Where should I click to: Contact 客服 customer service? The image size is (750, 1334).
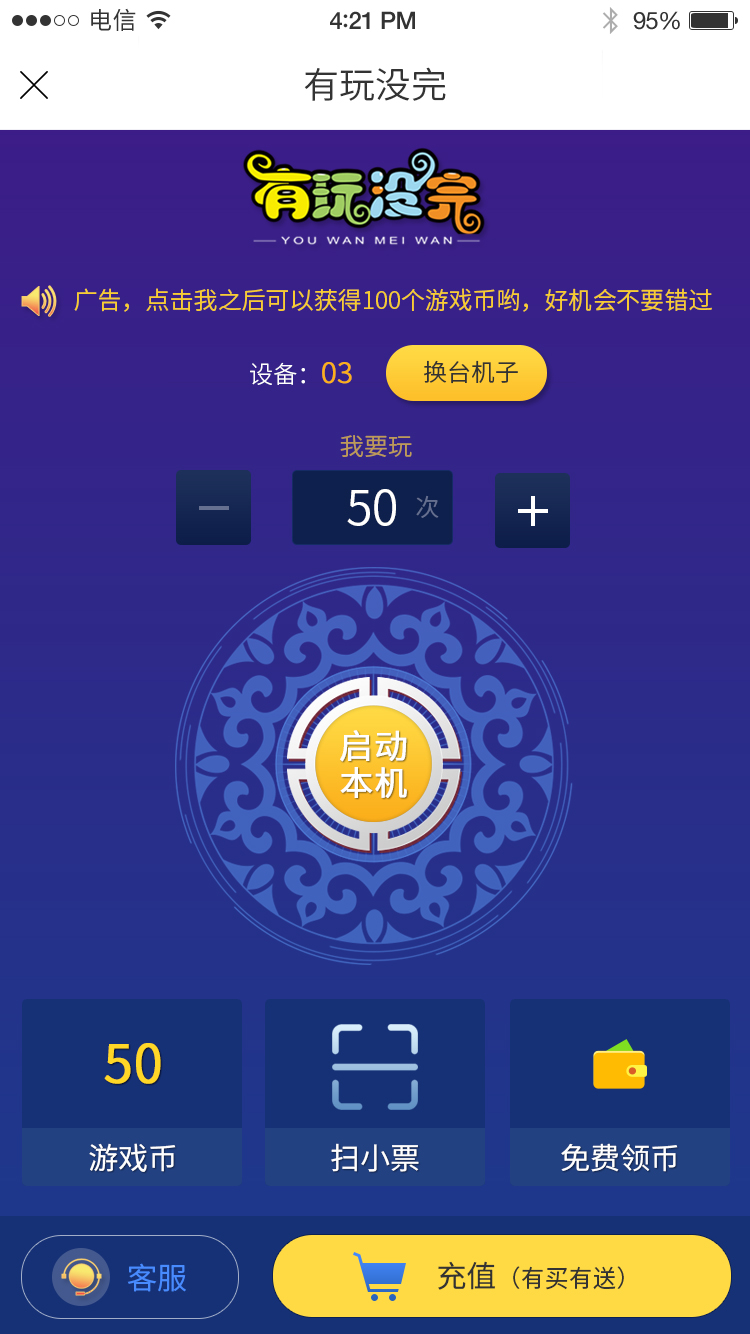pos(130,1277)
